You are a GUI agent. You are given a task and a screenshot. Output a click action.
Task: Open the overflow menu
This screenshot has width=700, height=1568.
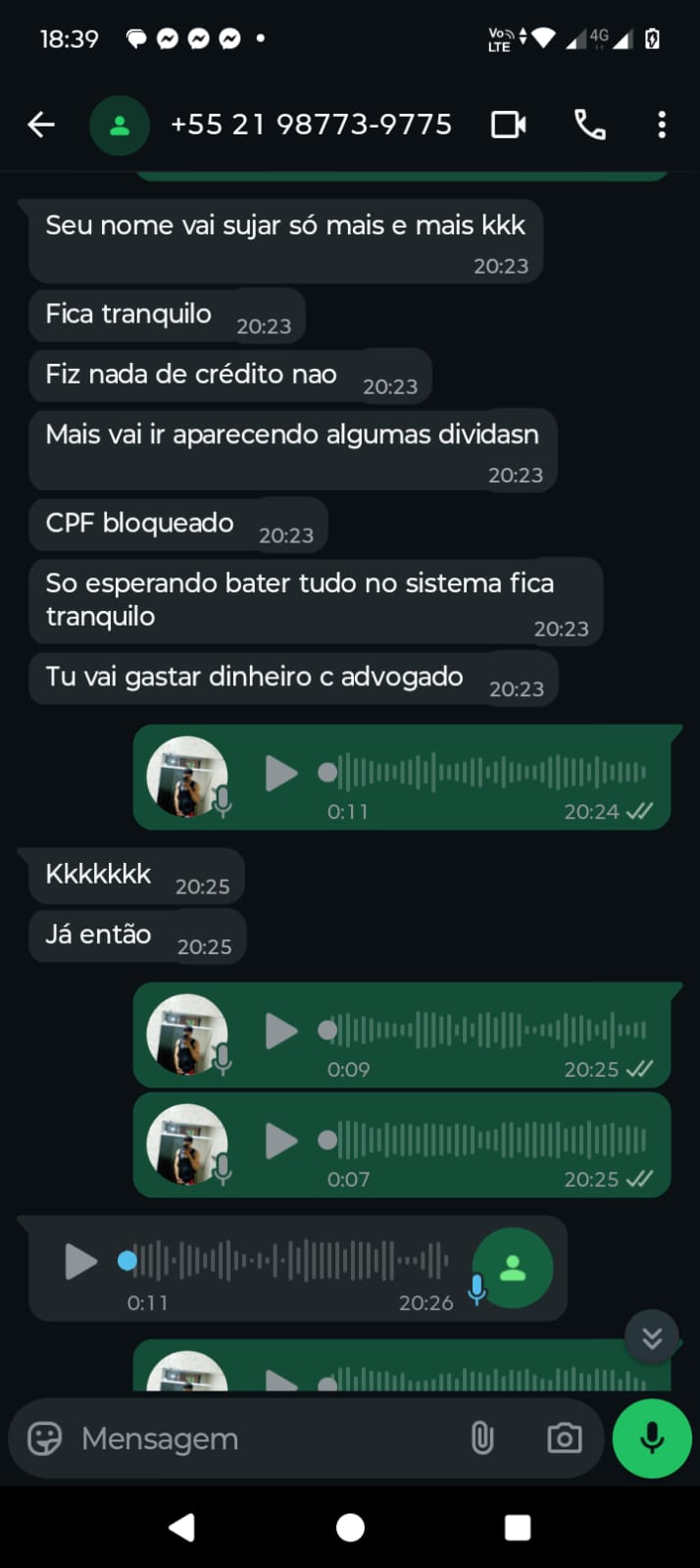point(662,125)
